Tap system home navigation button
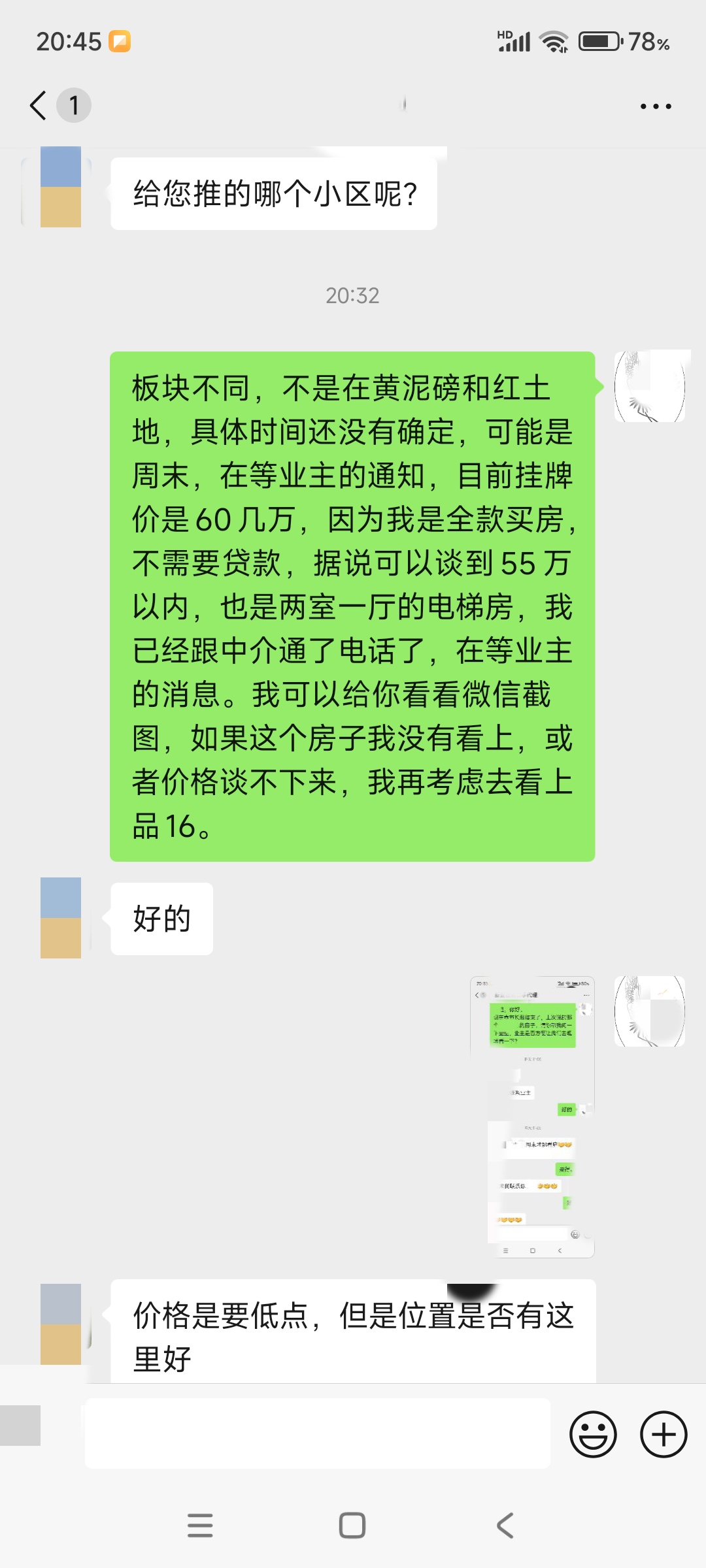 [352, 1526]
